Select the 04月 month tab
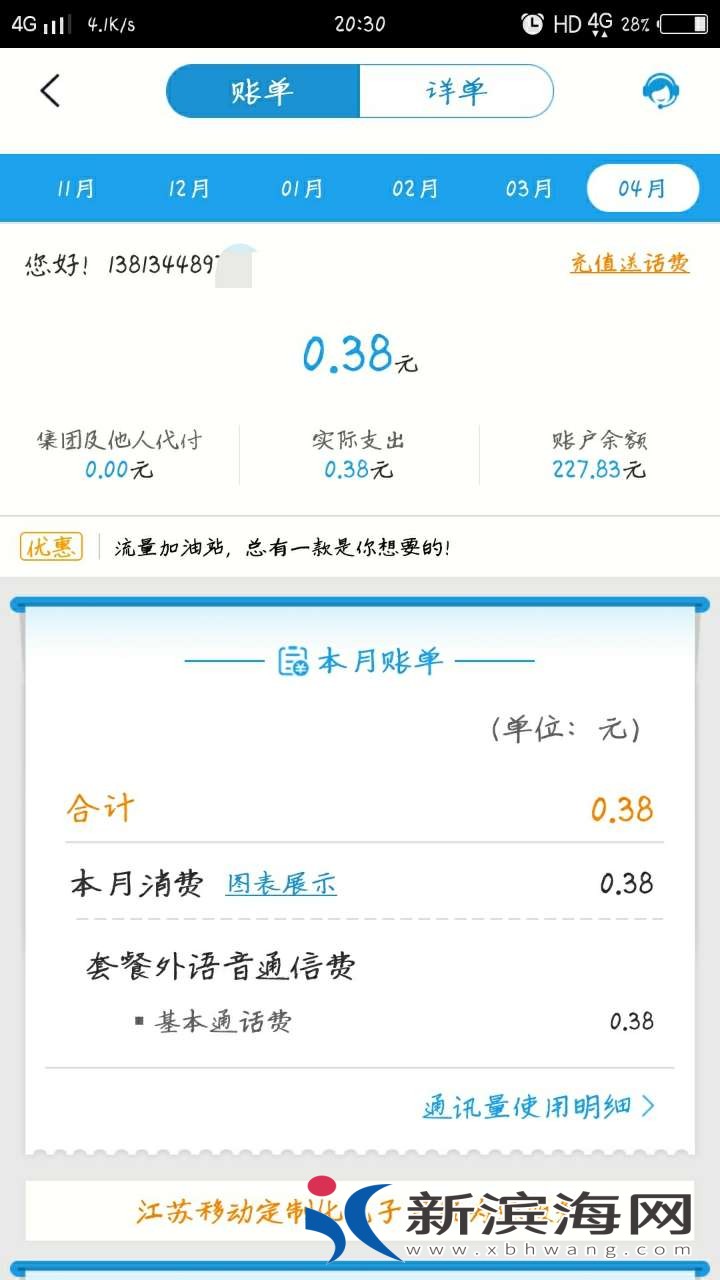Viewport: 720px width, 1280px height. (642, 188)
